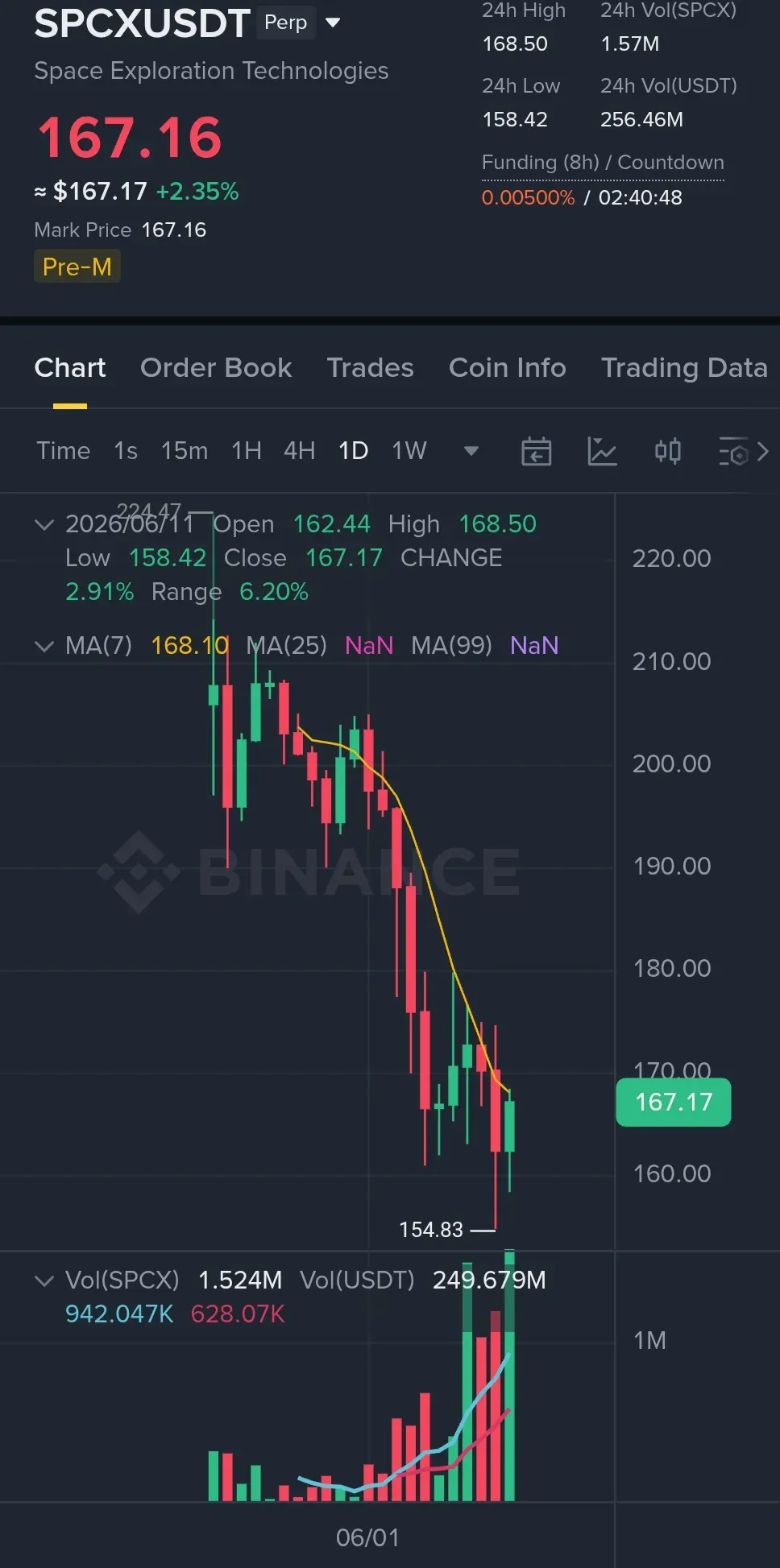Open the chart indicators icon
The width and height of the screenshot is (780, 1568).
602,451
